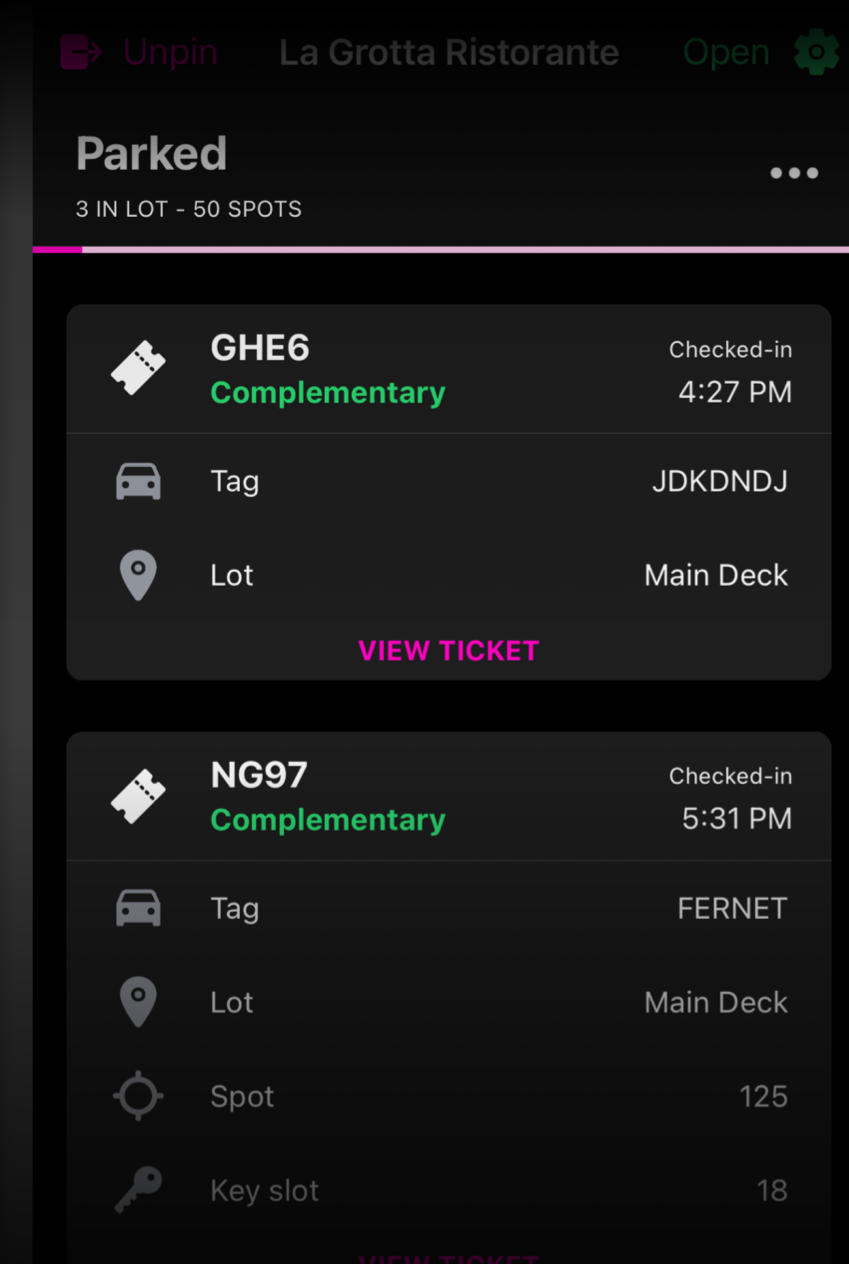The width and height of the screenshot is (849, 1264).
Task: Open VIEW TICKET for GHE6
Action: (x=448, y=650)
